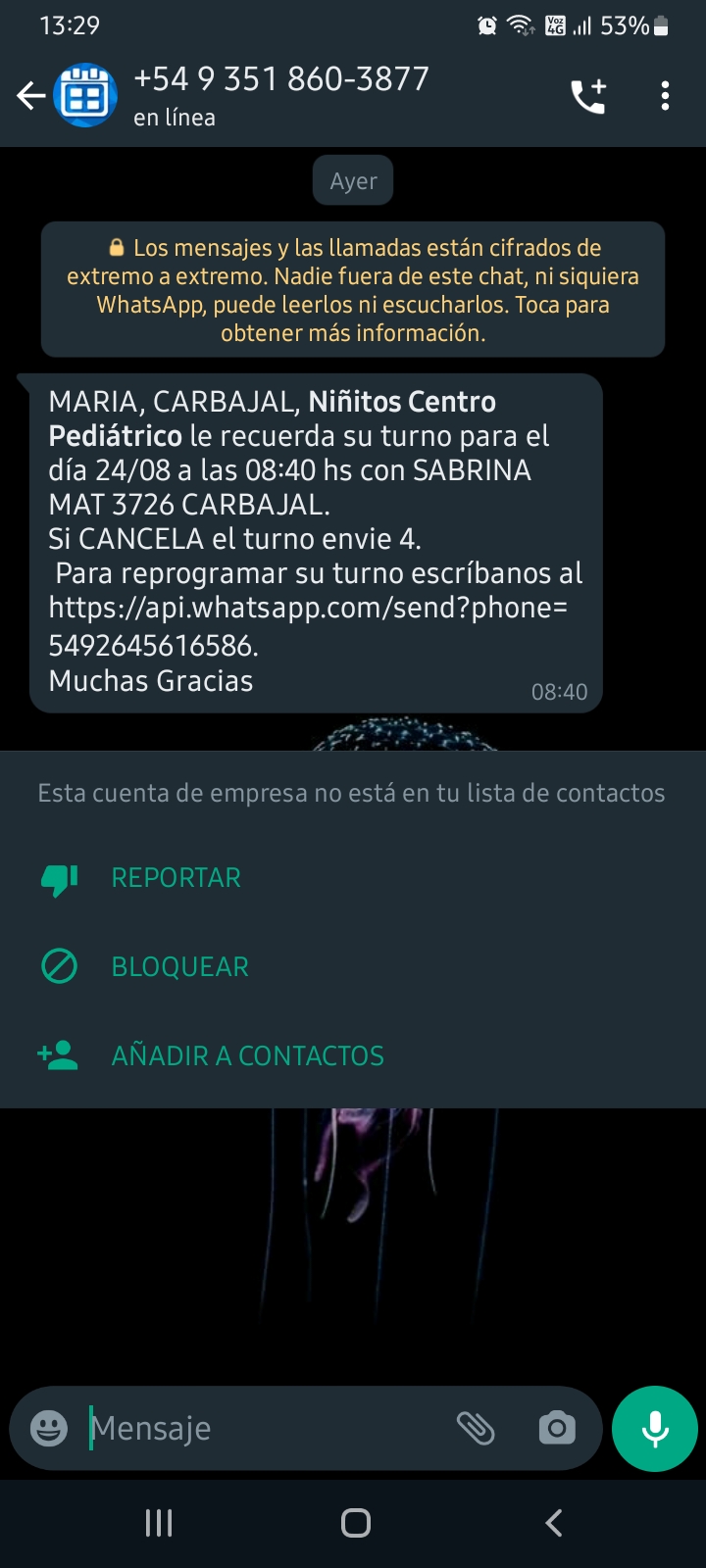The width and height of the screenshot is (706, 1568).
Task: Open the camera from the message bar
Action: (x=557, y=1429)
